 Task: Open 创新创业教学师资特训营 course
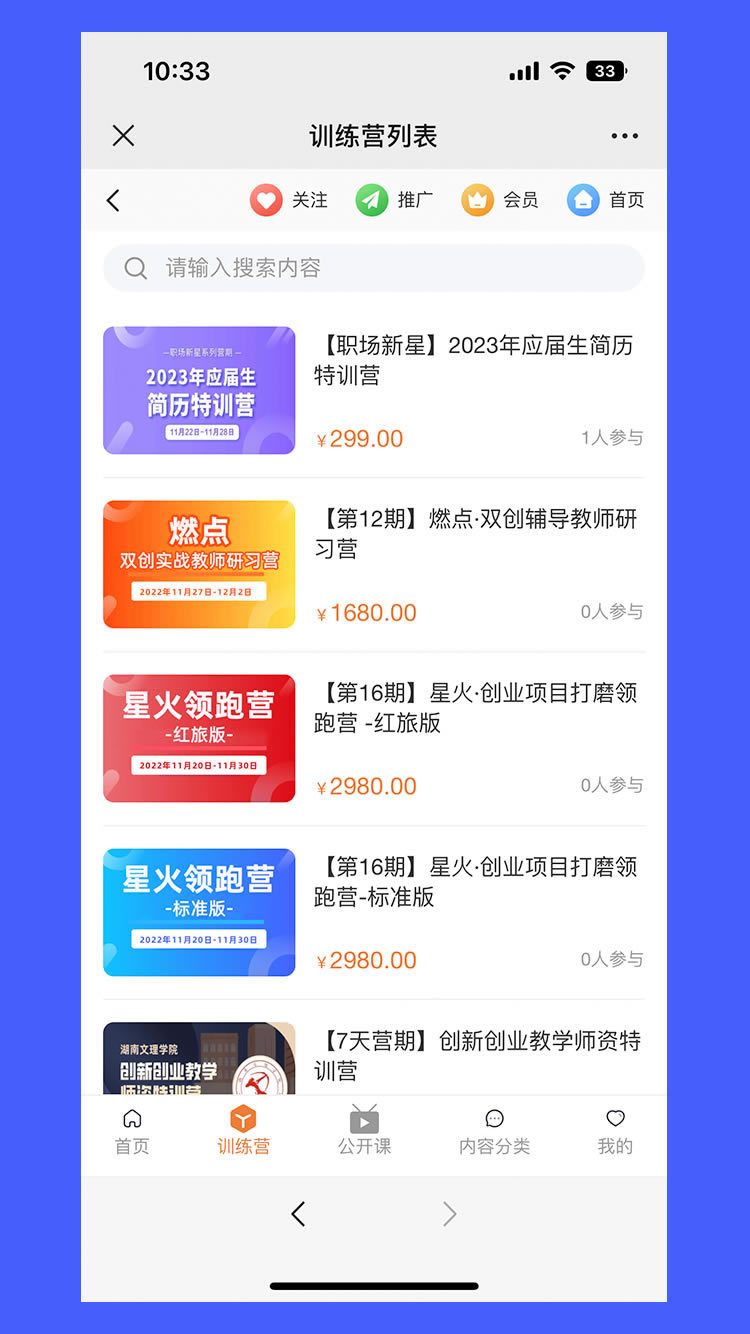click(374, 1056)
